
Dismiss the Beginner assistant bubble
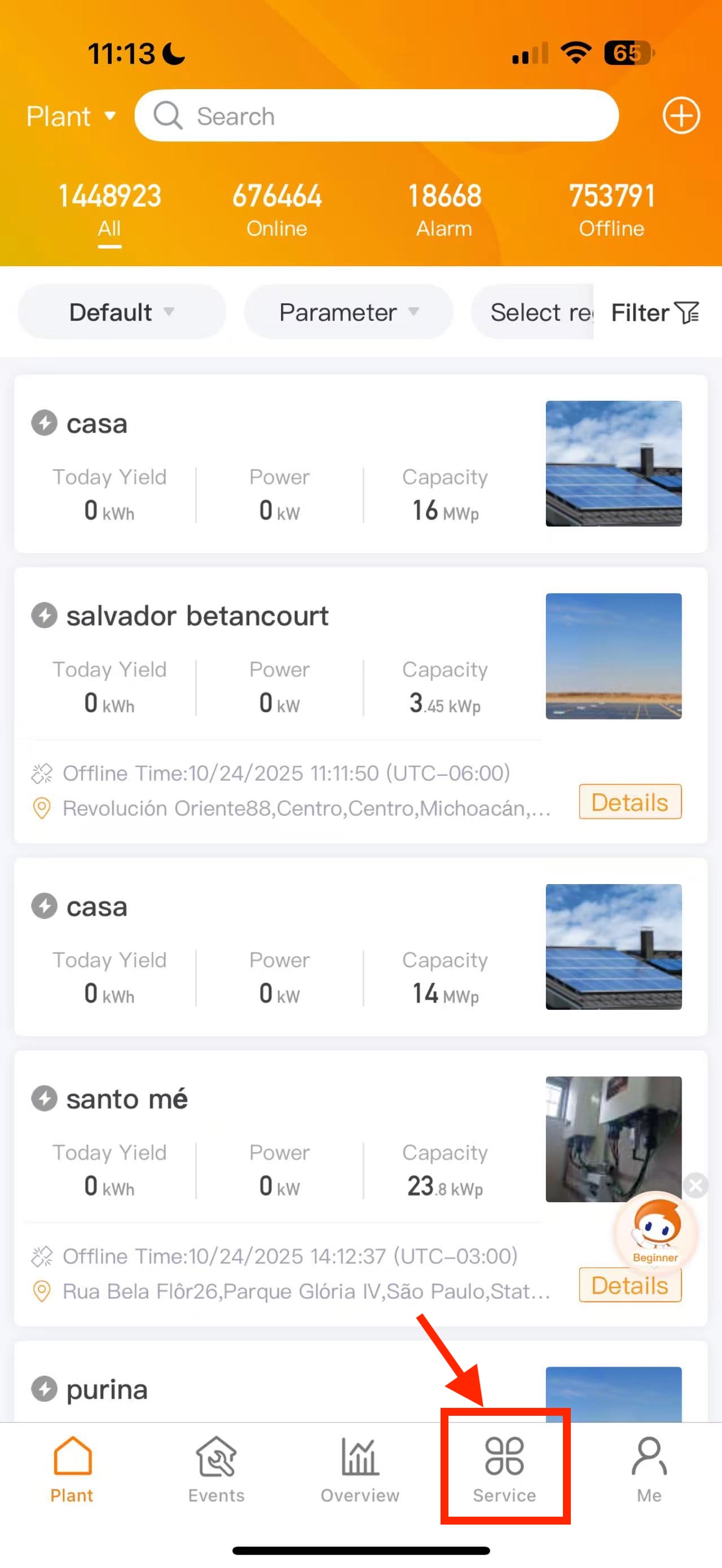[696, 1185]
